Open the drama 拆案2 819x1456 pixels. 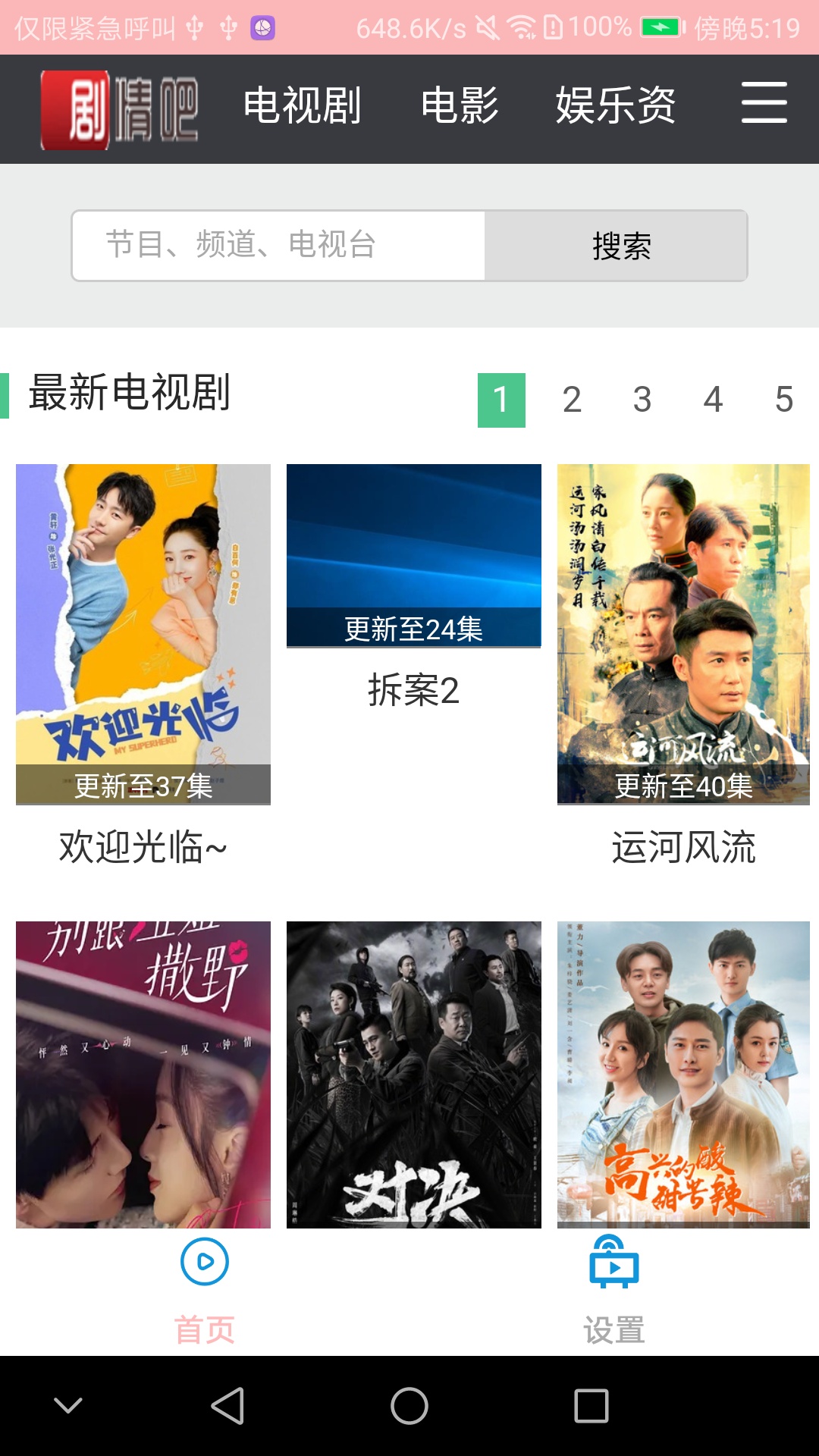[413, 556]
